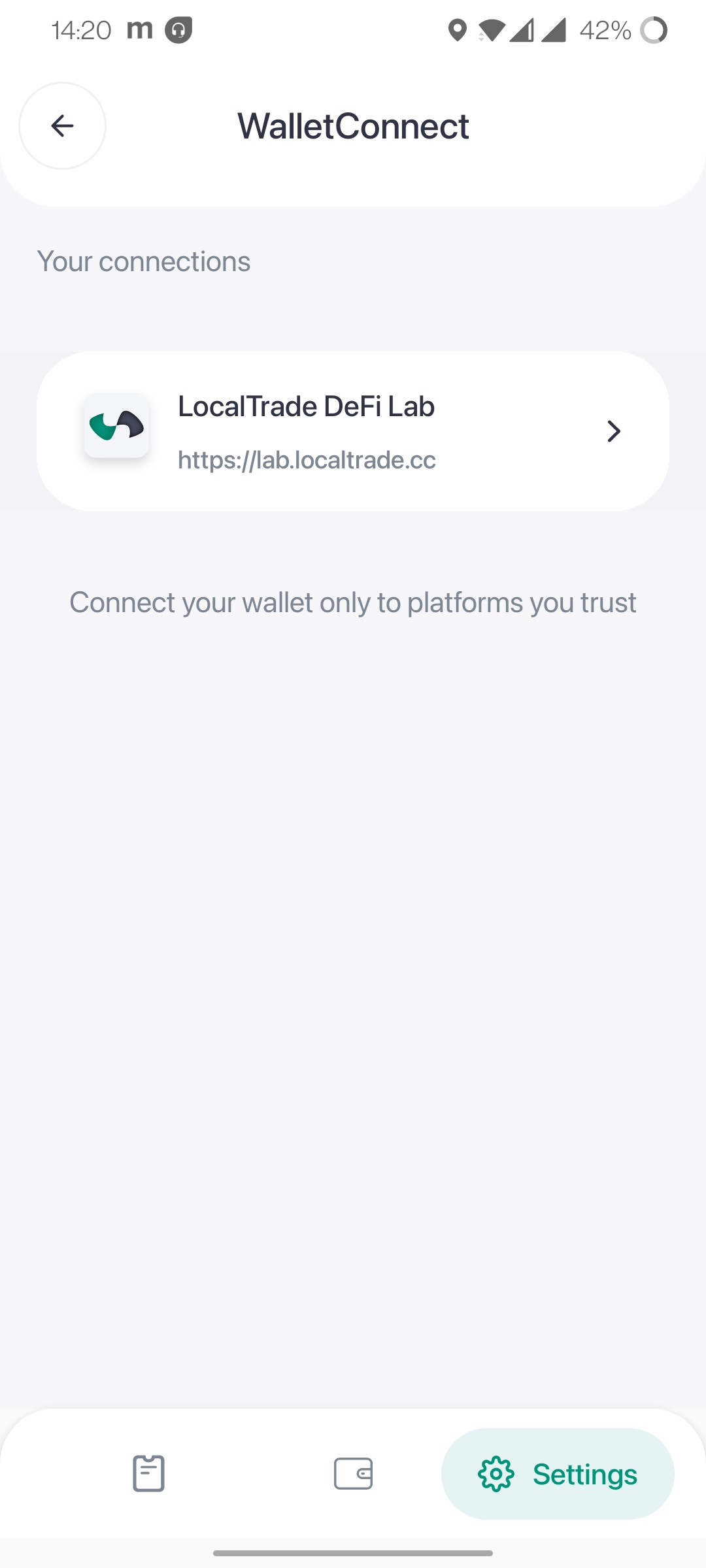Click the headphones notification icon
Screen dimensions: 706x1568
click(176, 30)
